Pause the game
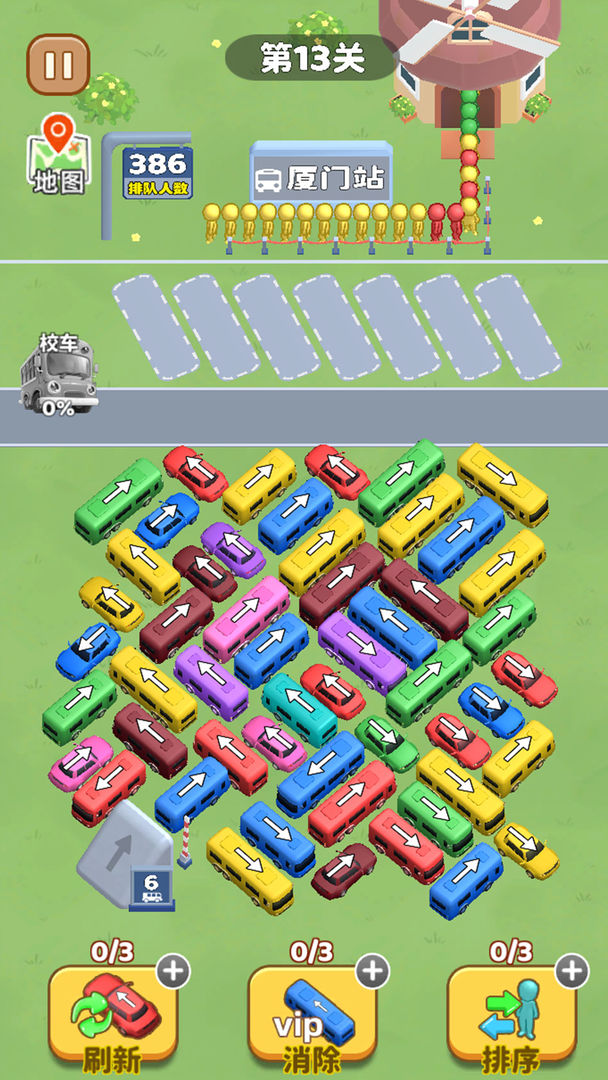 click(58, 64)
